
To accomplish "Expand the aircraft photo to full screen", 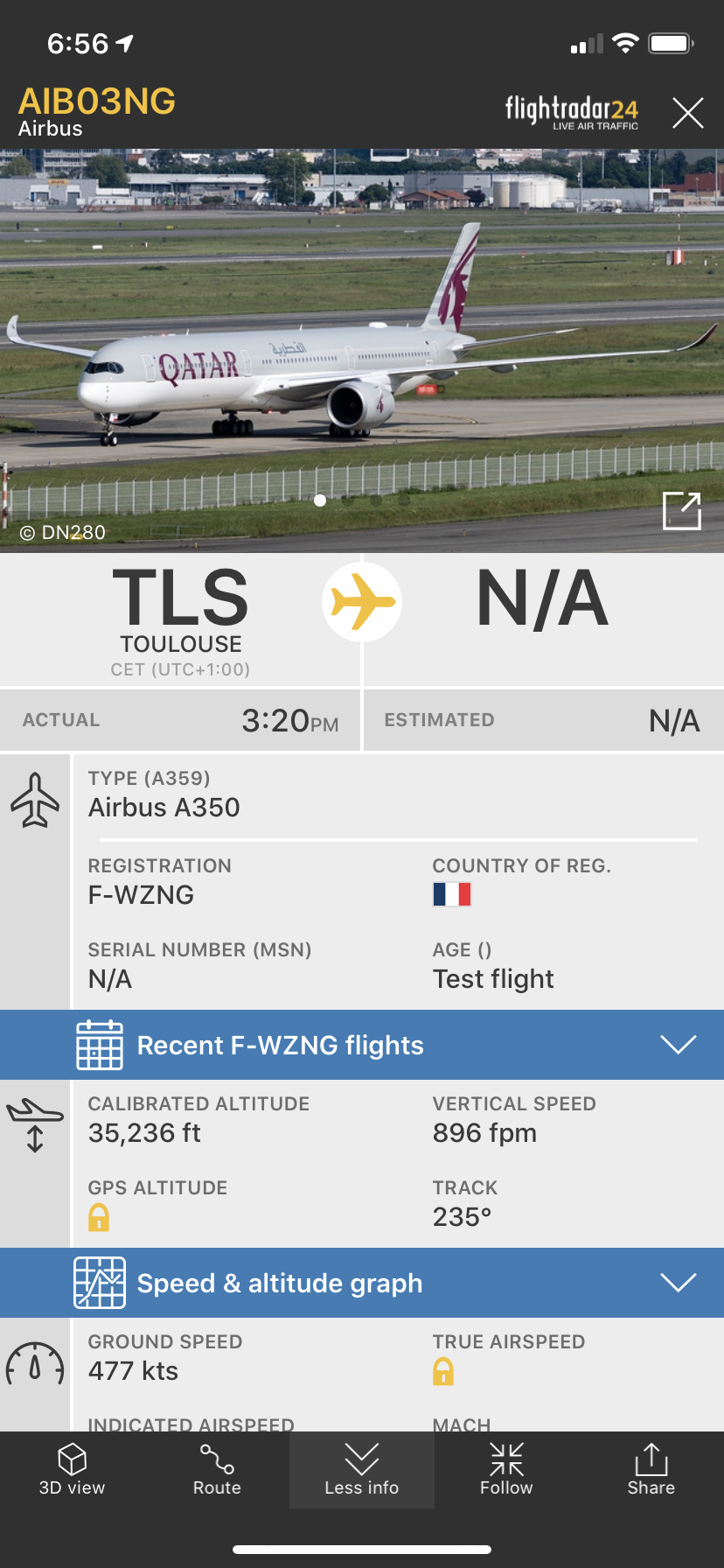I will click(681, 511).
